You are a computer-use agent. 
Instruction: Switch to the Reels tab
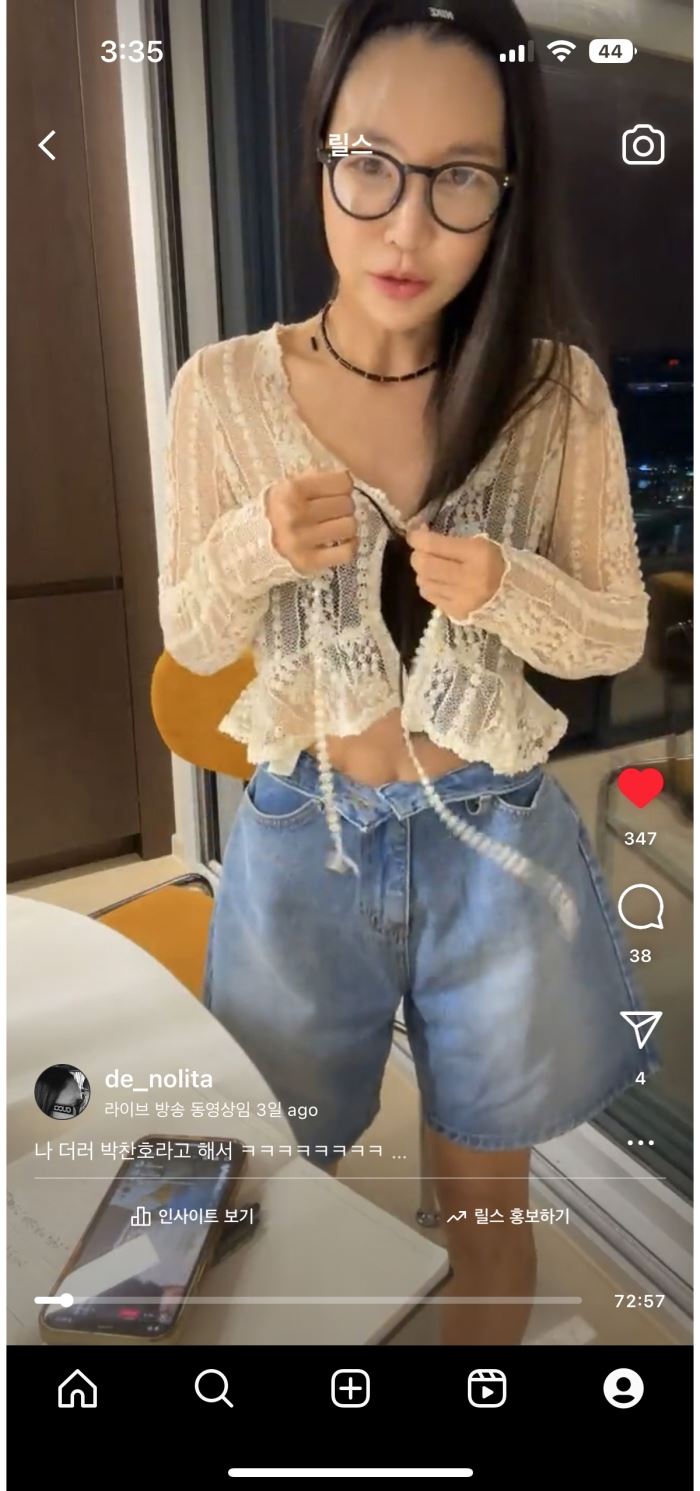(x=487, y=1388)
